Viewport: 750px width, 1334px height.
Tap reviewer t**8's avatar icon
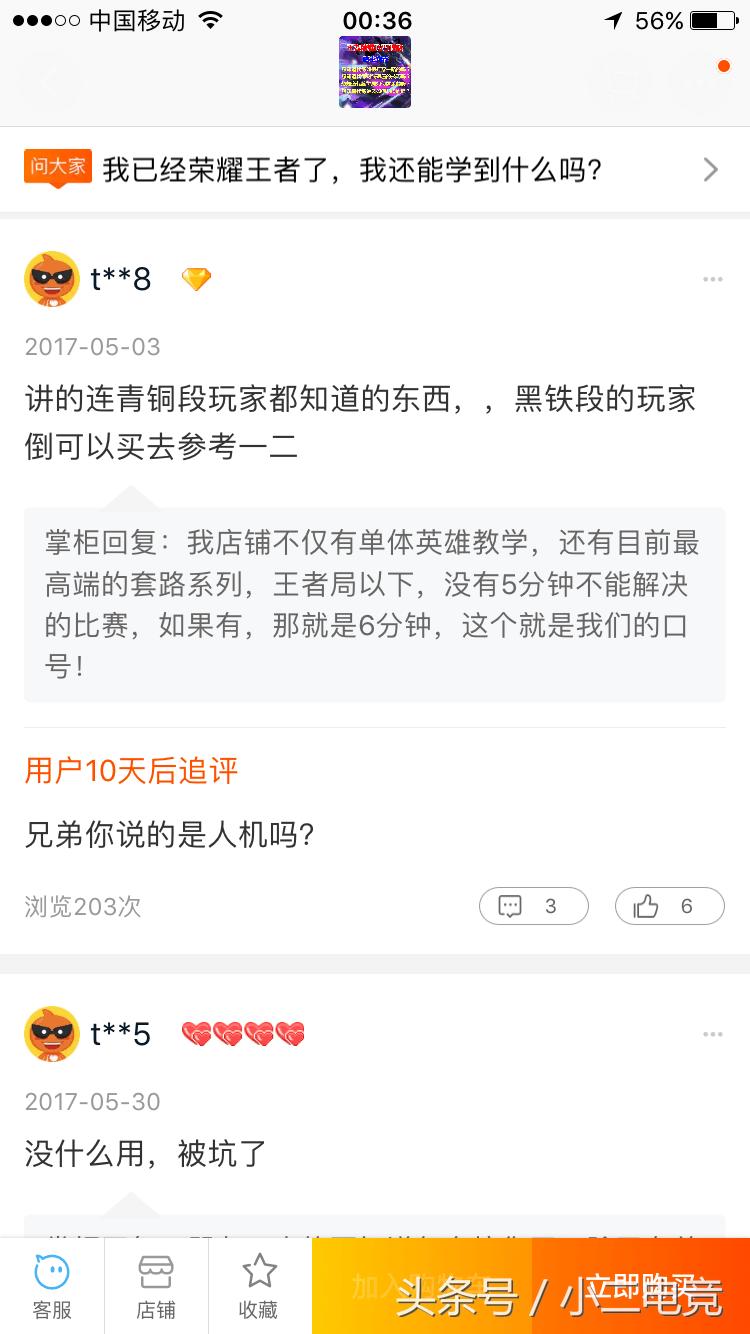pyautogui.click(x=51, y=278)
